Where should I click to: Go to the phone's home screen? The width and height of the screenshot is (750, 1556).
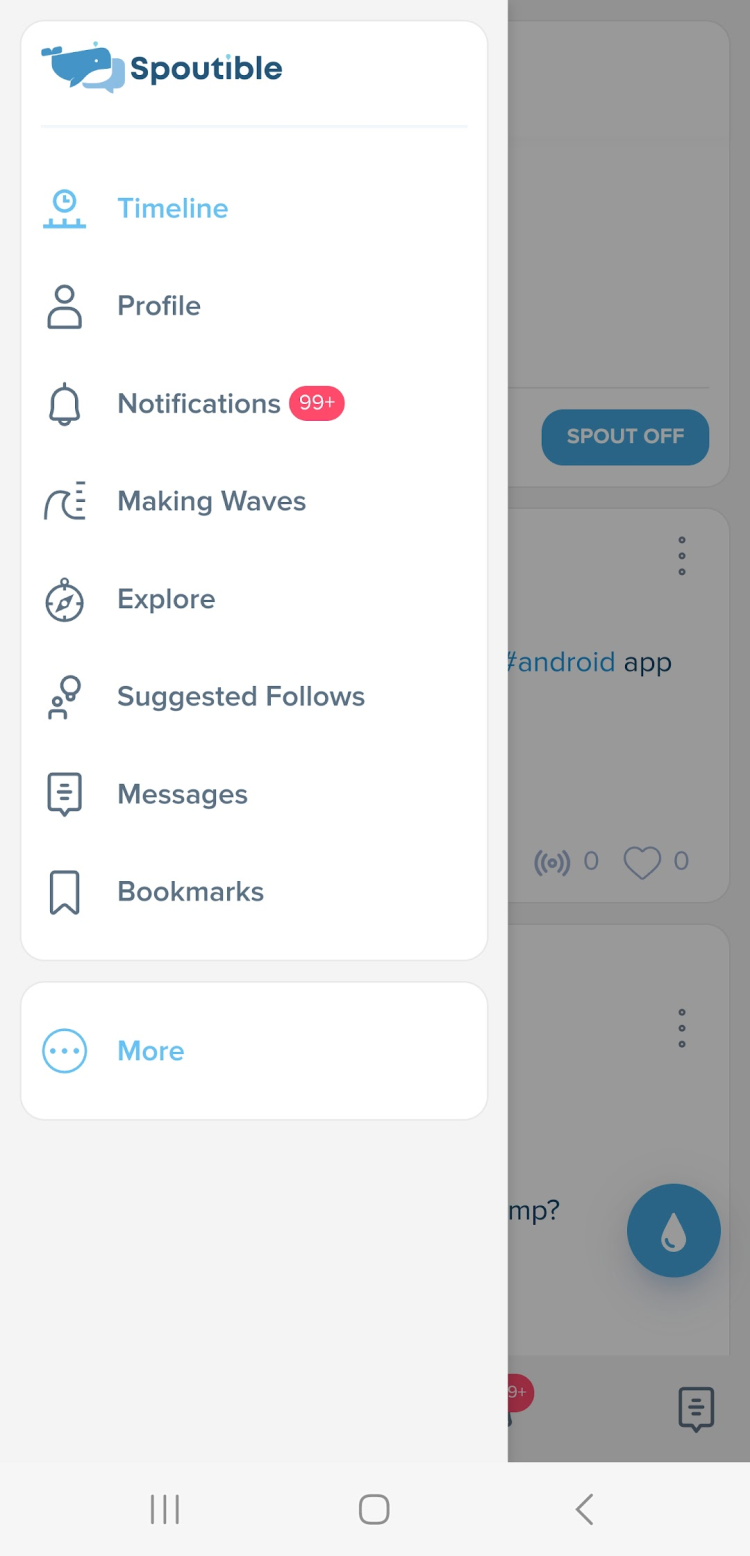coord(374,1509)
